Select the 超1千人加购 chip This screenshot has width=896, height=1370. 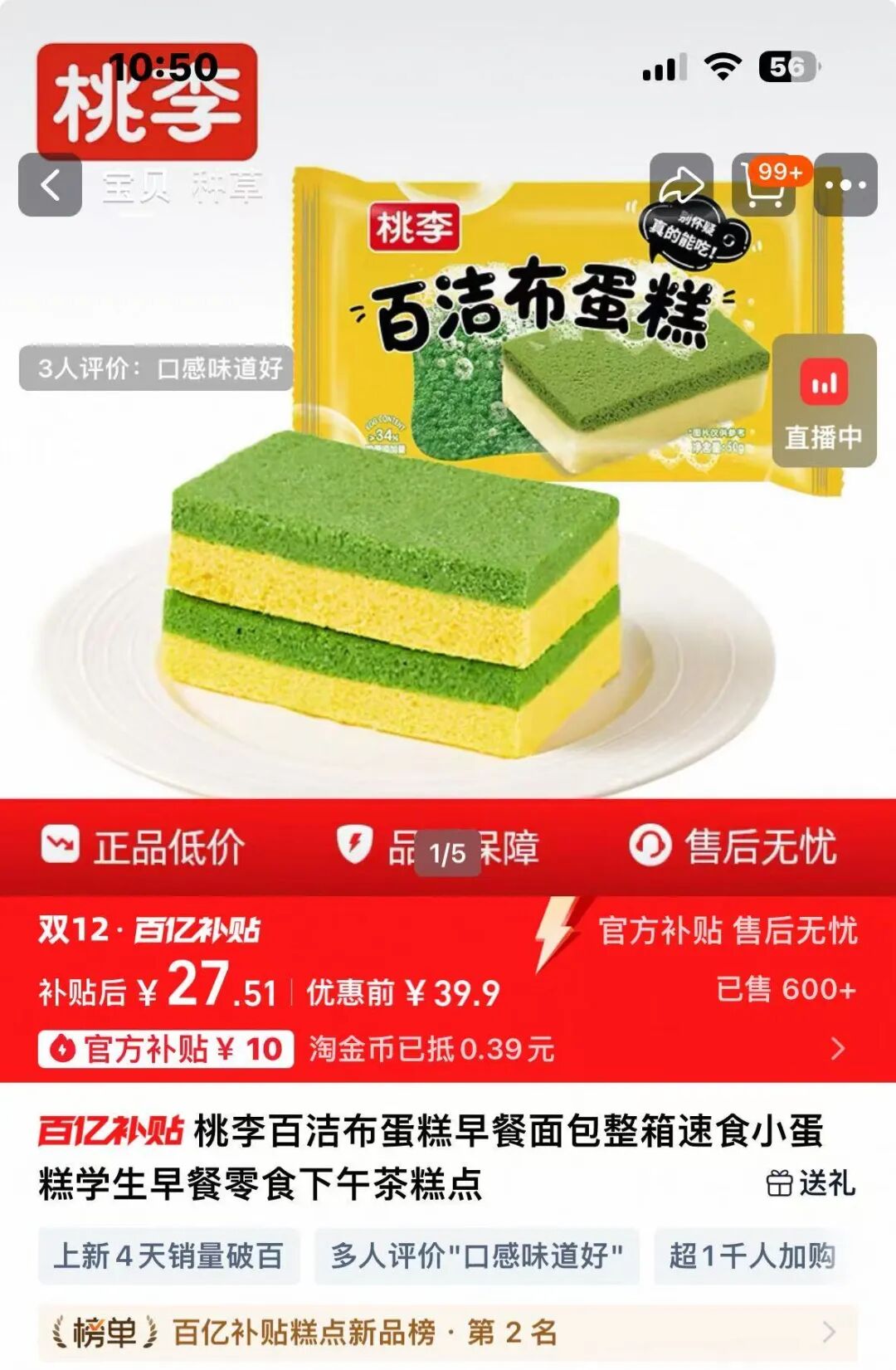coord(751,1255)
